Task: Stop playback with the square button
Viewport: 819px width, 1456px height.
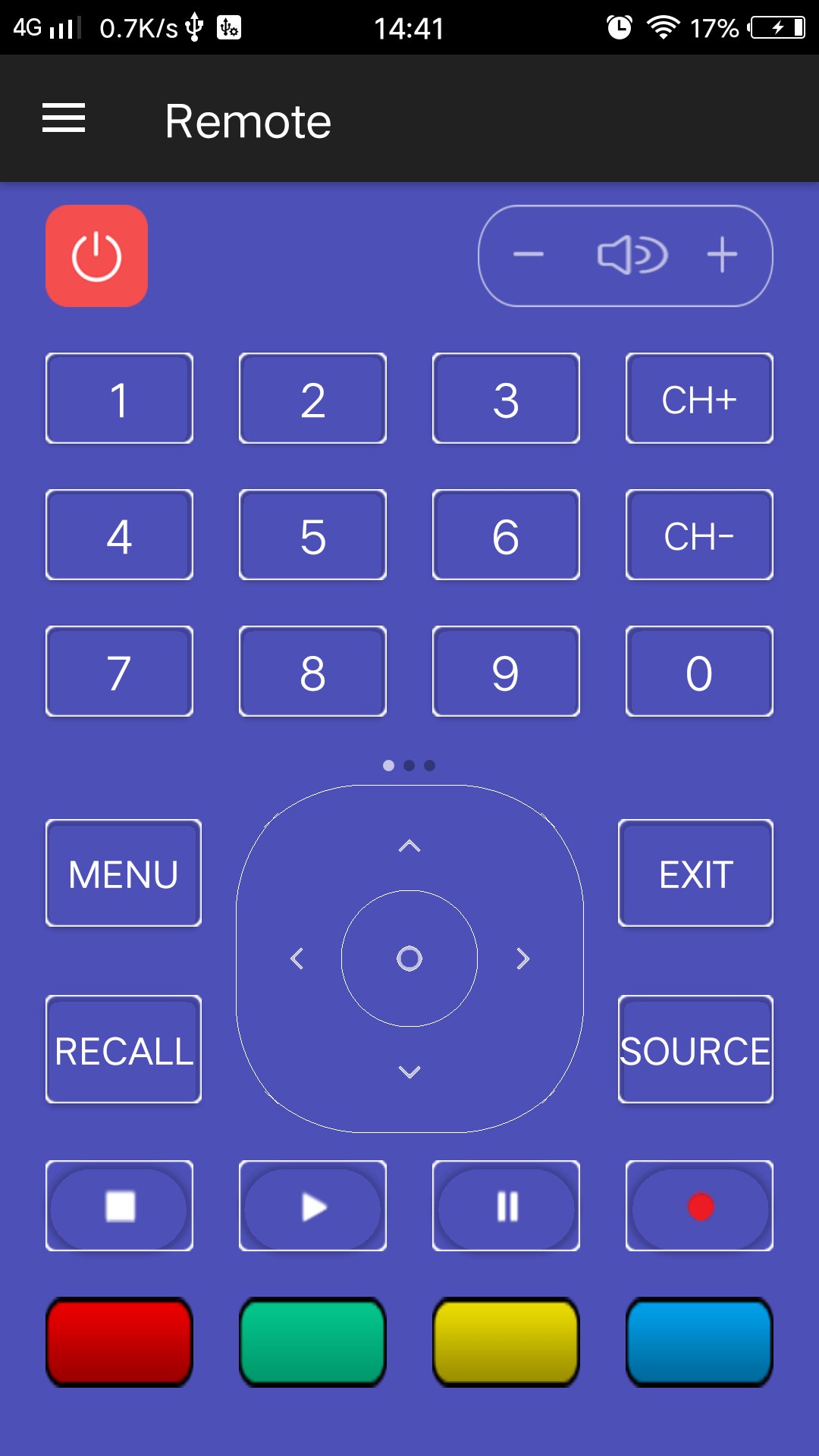Action: (x=119, y=1206)
